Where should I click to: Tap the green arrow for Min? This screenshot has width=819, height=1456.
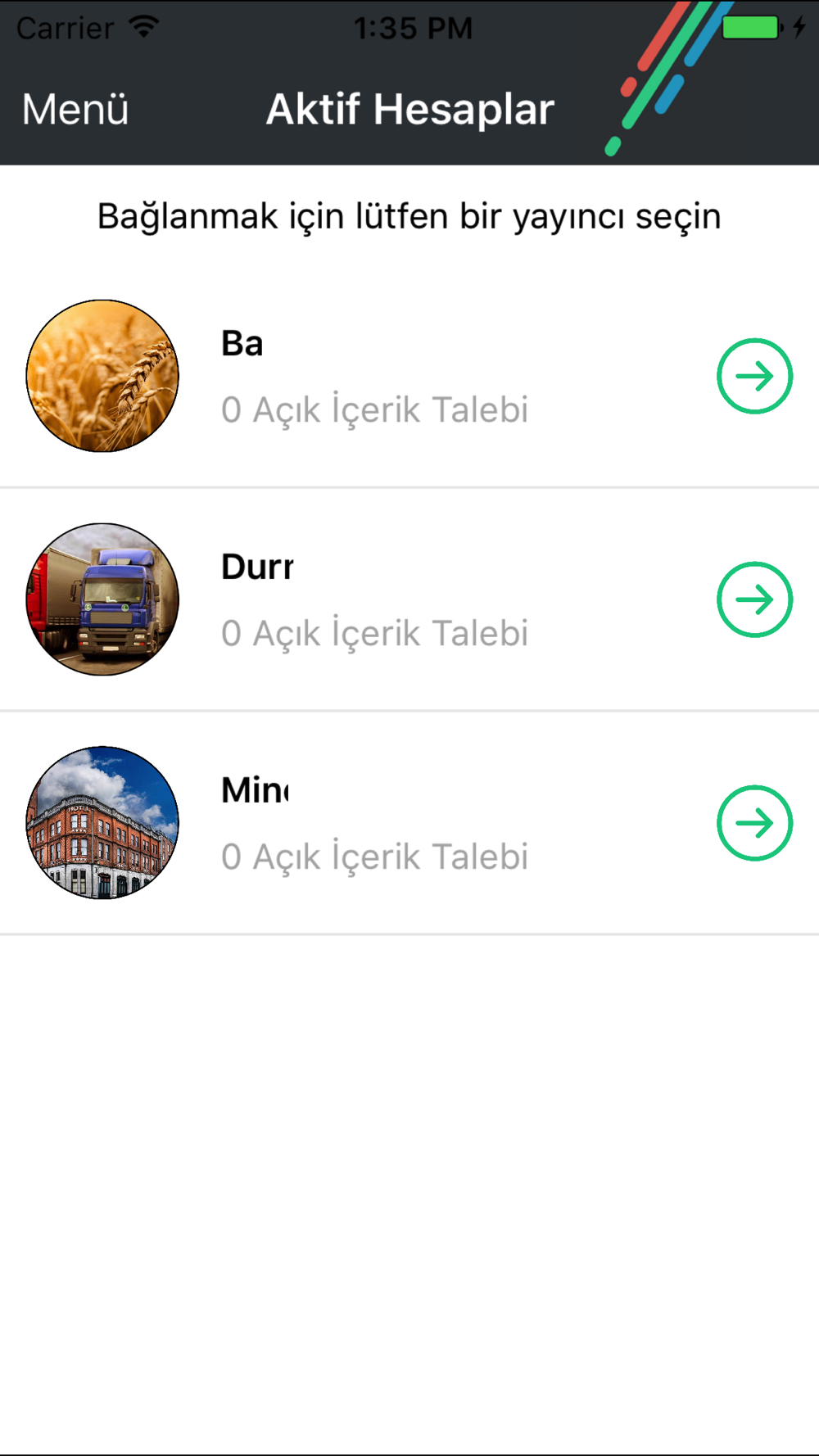tap(754, 823)
